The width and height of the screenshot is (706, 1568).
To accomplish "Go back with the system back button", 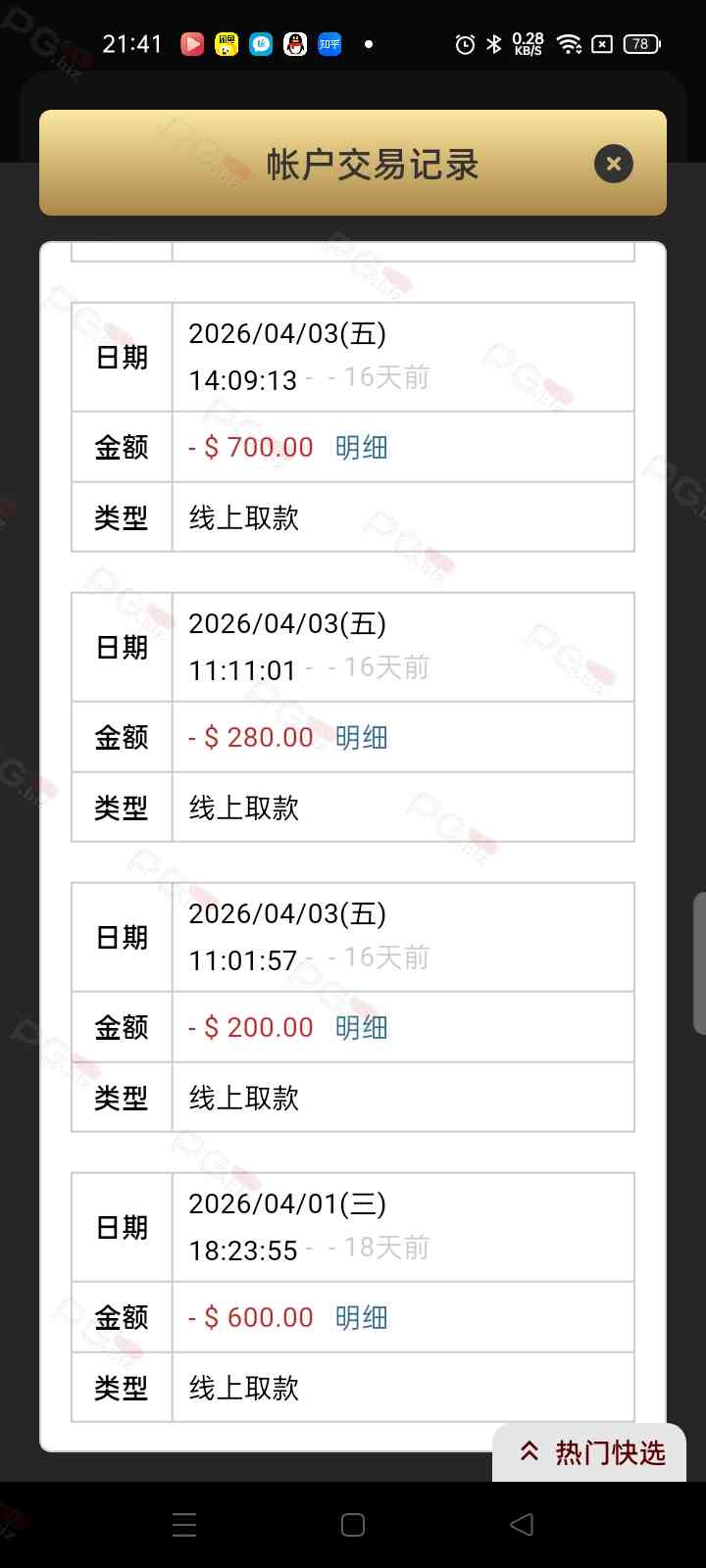I will click(522, 1524).
